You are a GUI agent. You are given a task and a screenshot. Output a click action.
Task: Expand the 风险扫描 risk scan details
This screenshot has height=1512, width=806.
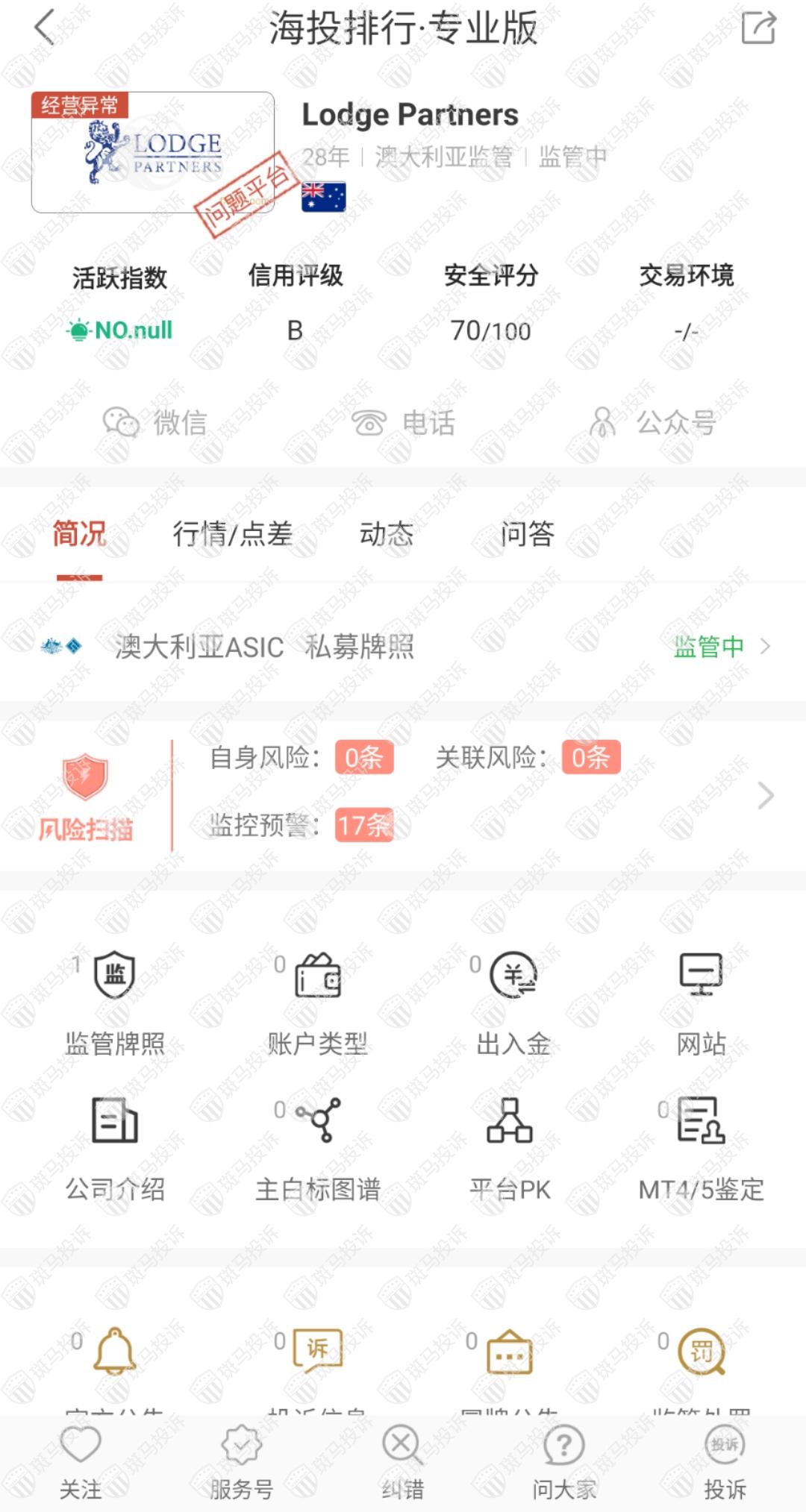click(766, 795)
